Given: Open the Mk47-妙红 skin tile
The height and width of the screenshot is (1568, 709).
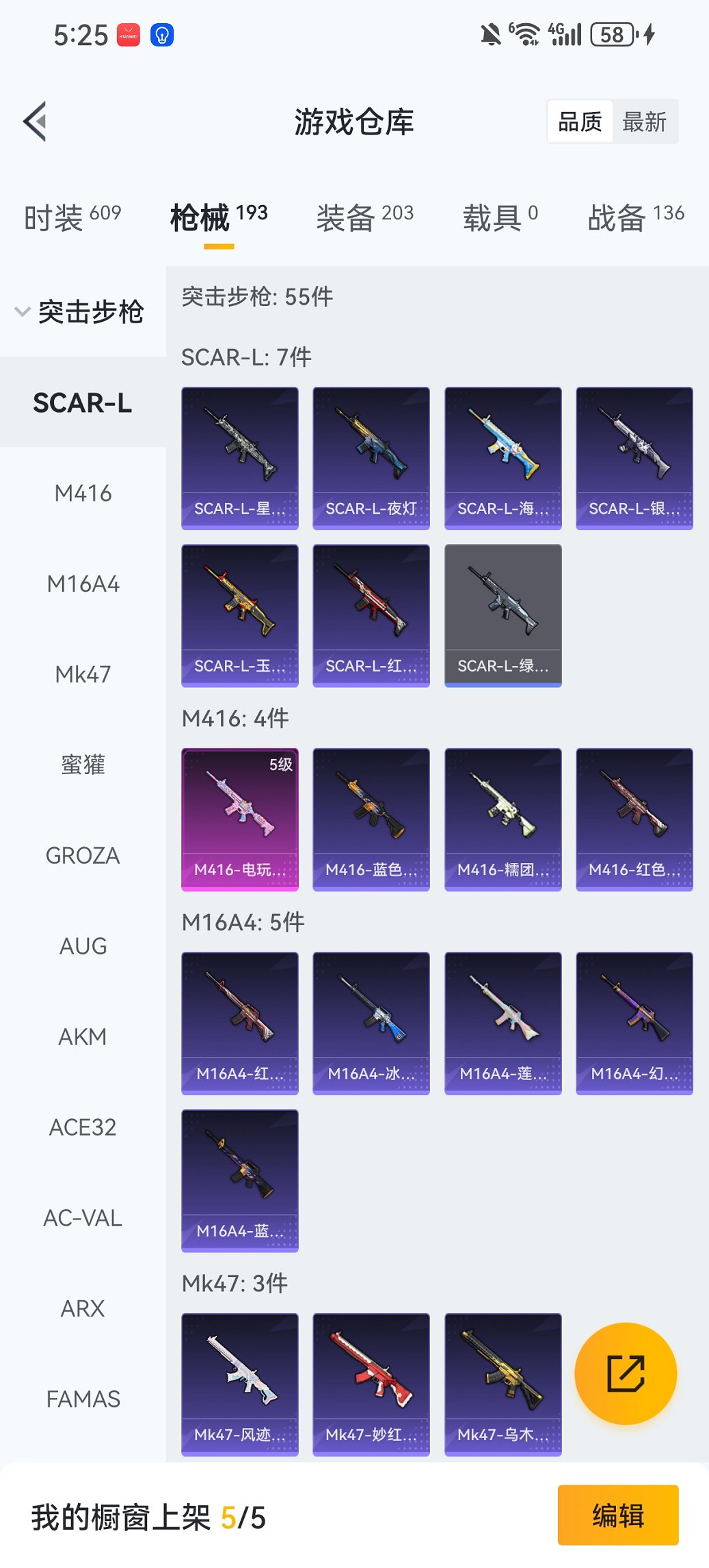Looking at the screenshot, I should click(371, 1384).
